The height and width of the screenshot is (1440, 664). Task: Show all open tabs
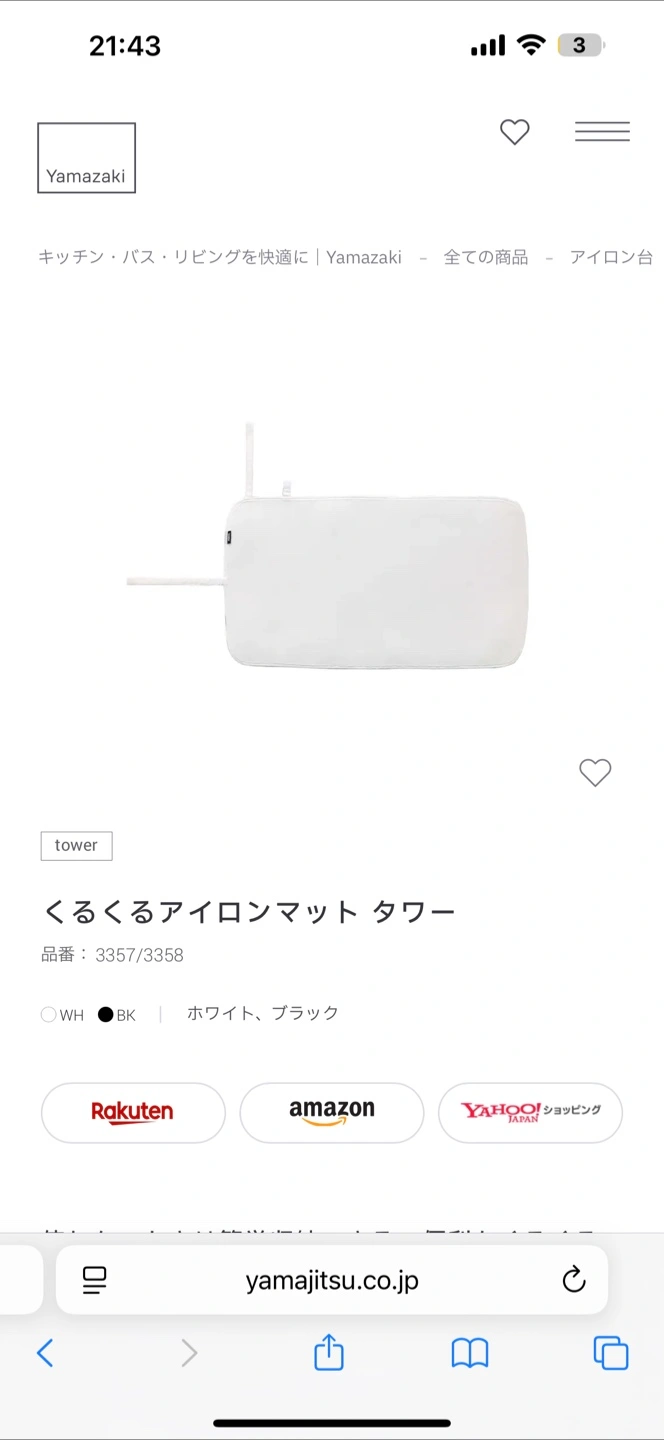click(x=610, y=1353)
